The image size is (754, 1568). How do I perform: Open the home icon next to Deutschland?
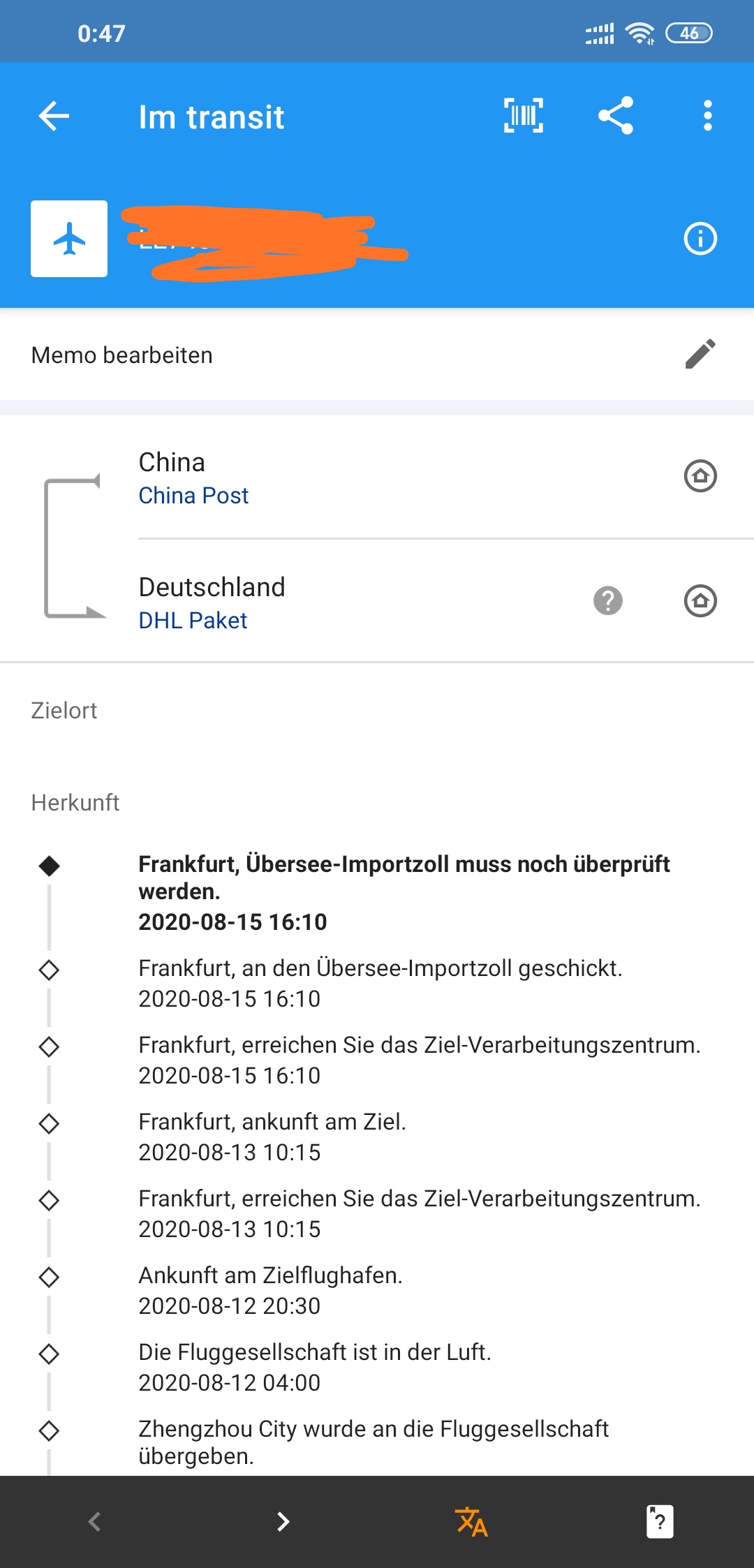(700, 601)
